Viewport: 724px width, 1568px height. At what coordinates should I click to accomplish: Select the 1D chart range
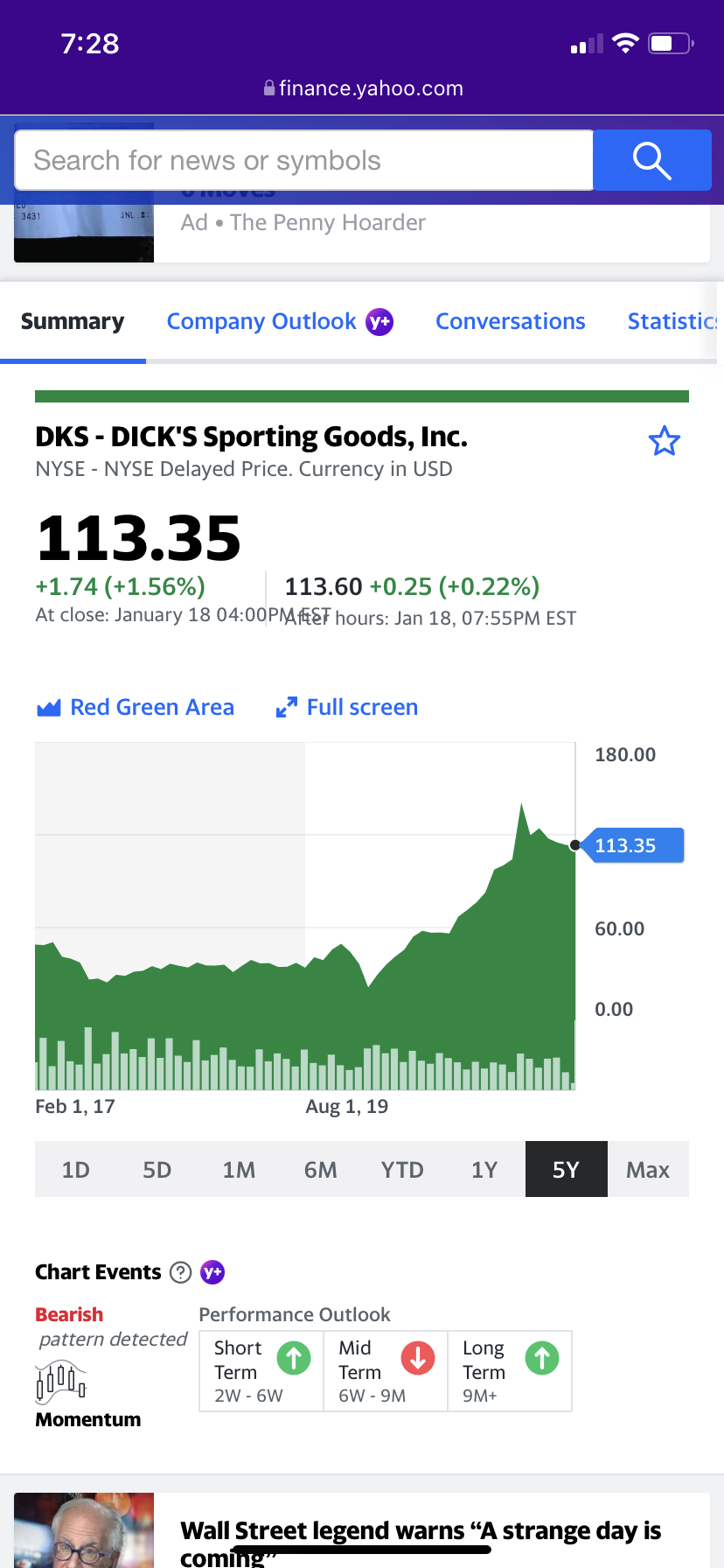point(75,1170)
